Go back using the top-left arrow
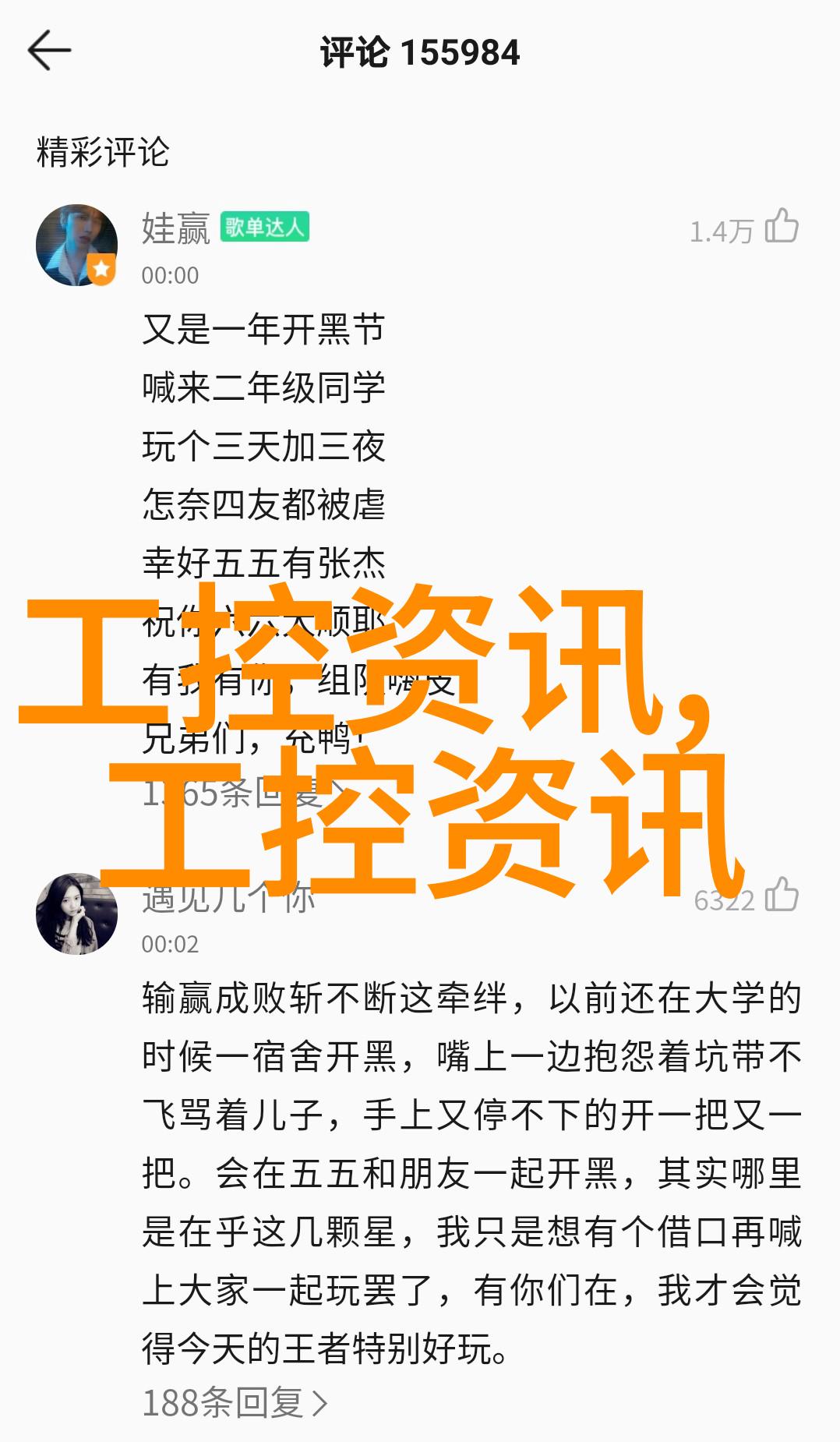840x1442 pixels. click(x=49, y=51)
